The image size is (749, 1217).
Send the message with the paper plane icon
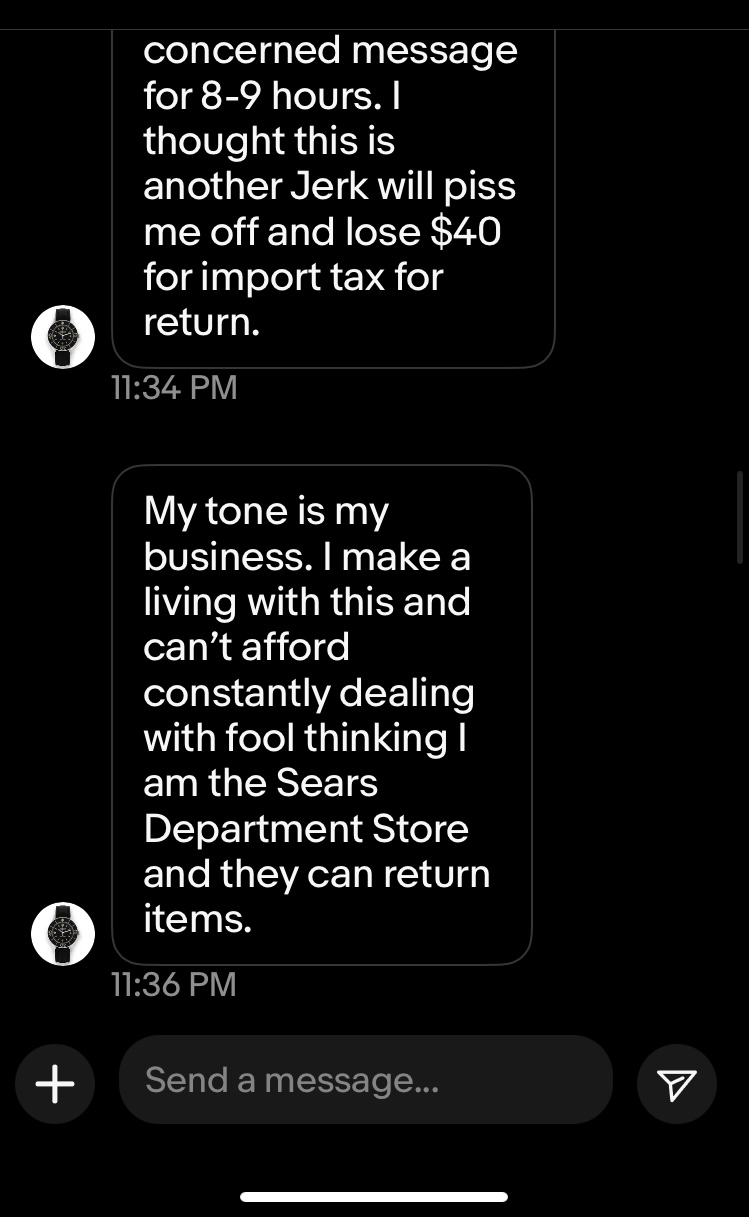[x=676, y=1084]
